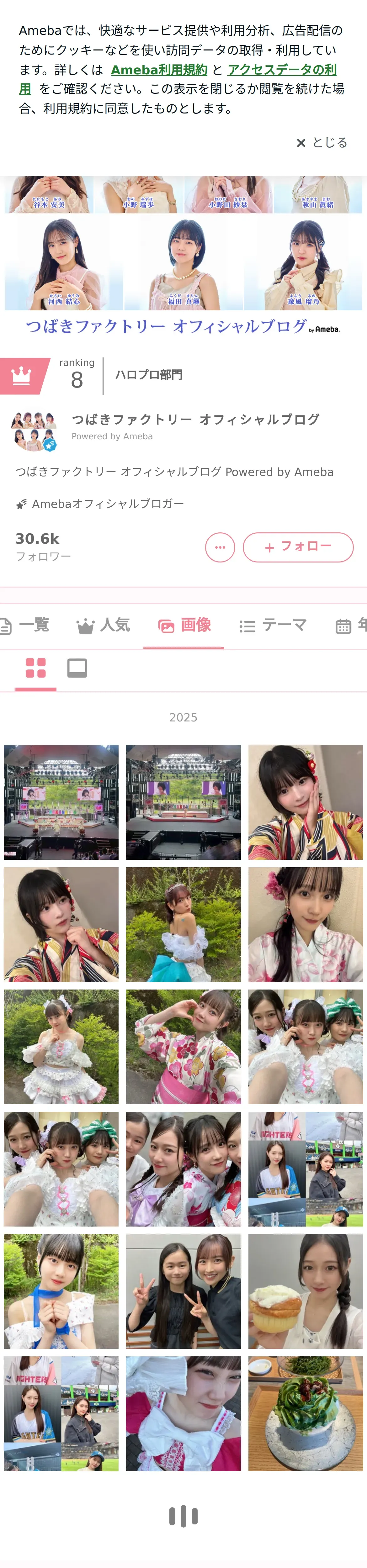Switch to the single image view icon
The width and height of the screenshot is (367, 1568).
coord(77,668)
